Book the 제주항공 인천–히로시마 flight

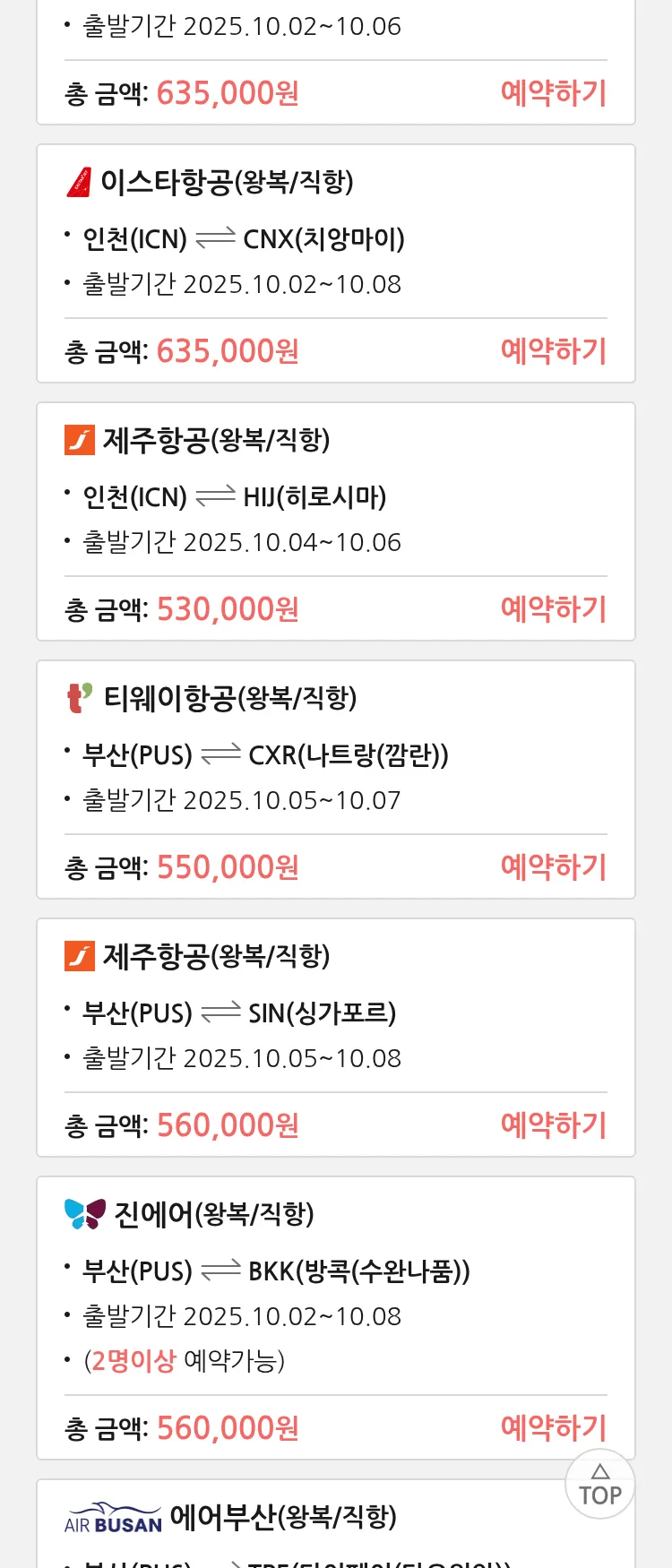point(553,609)
